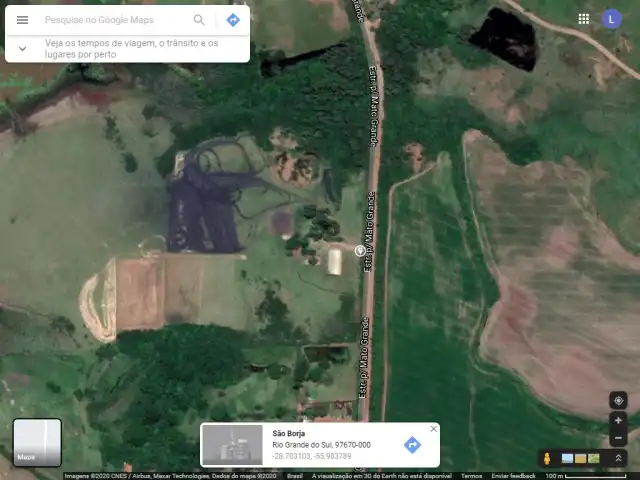Get directions to São Borja
The image size is (640, 480).
[412, 445]
